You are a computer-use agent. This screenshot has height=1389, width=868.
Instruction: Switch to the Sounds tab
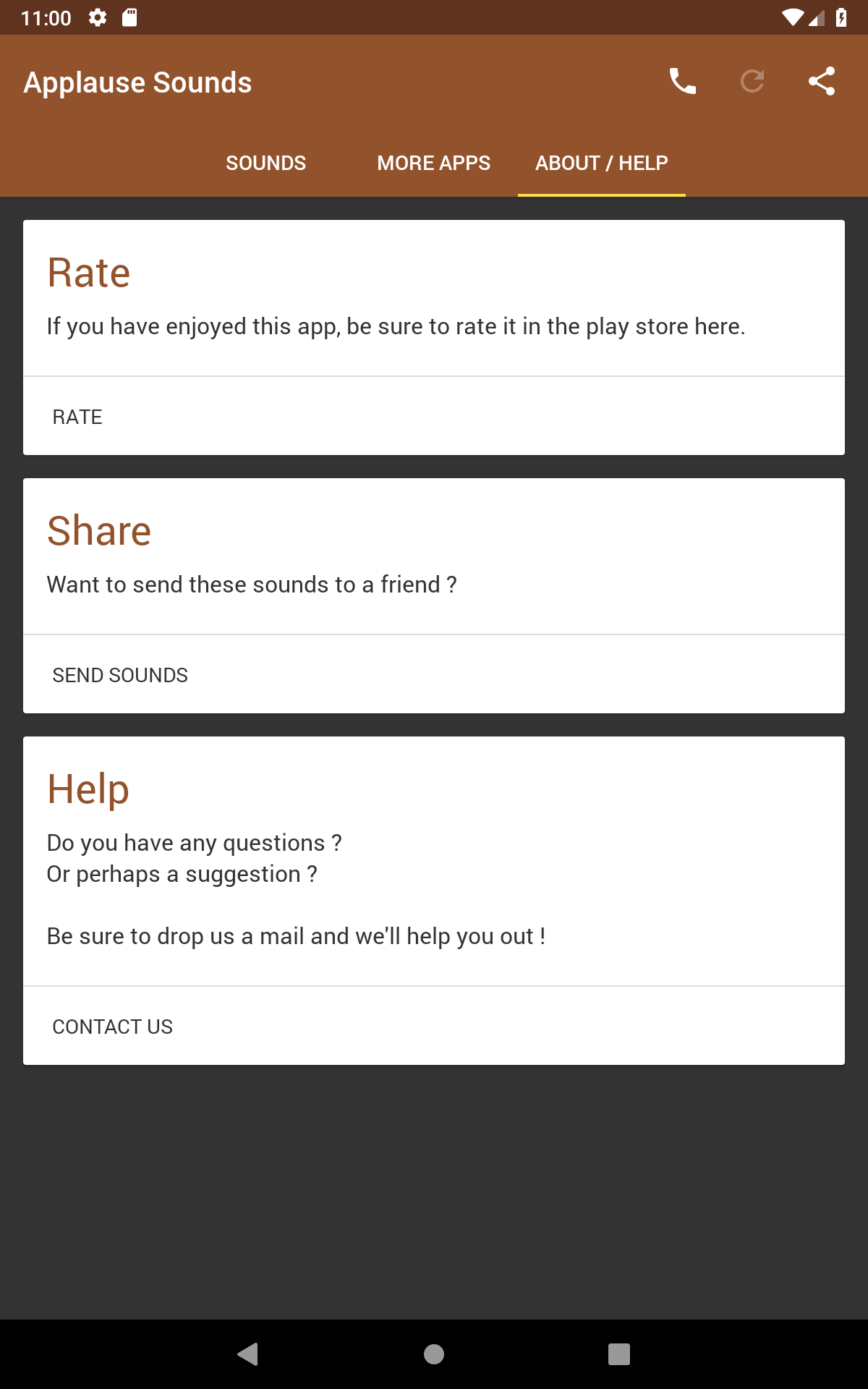[x=265, y=163]
